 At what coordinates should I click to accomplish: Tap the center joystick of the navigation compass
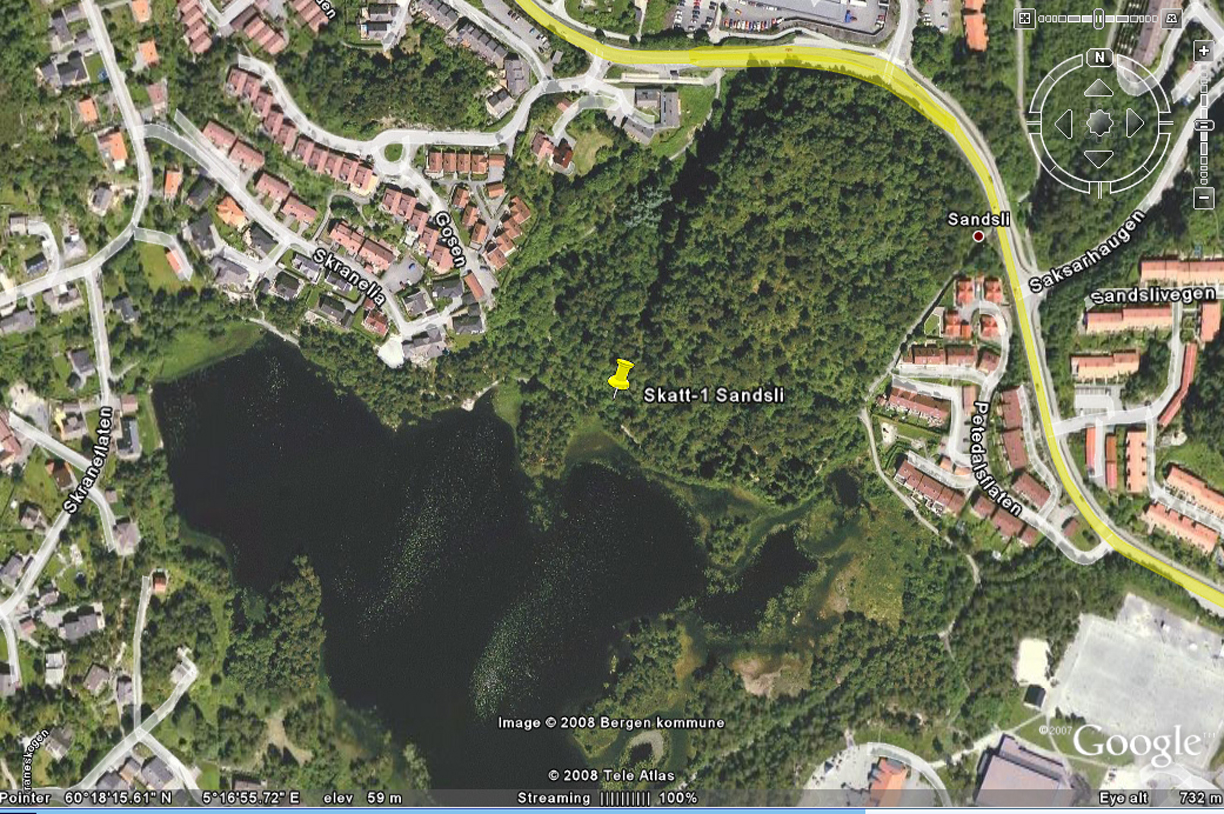tap(1099, 124)
